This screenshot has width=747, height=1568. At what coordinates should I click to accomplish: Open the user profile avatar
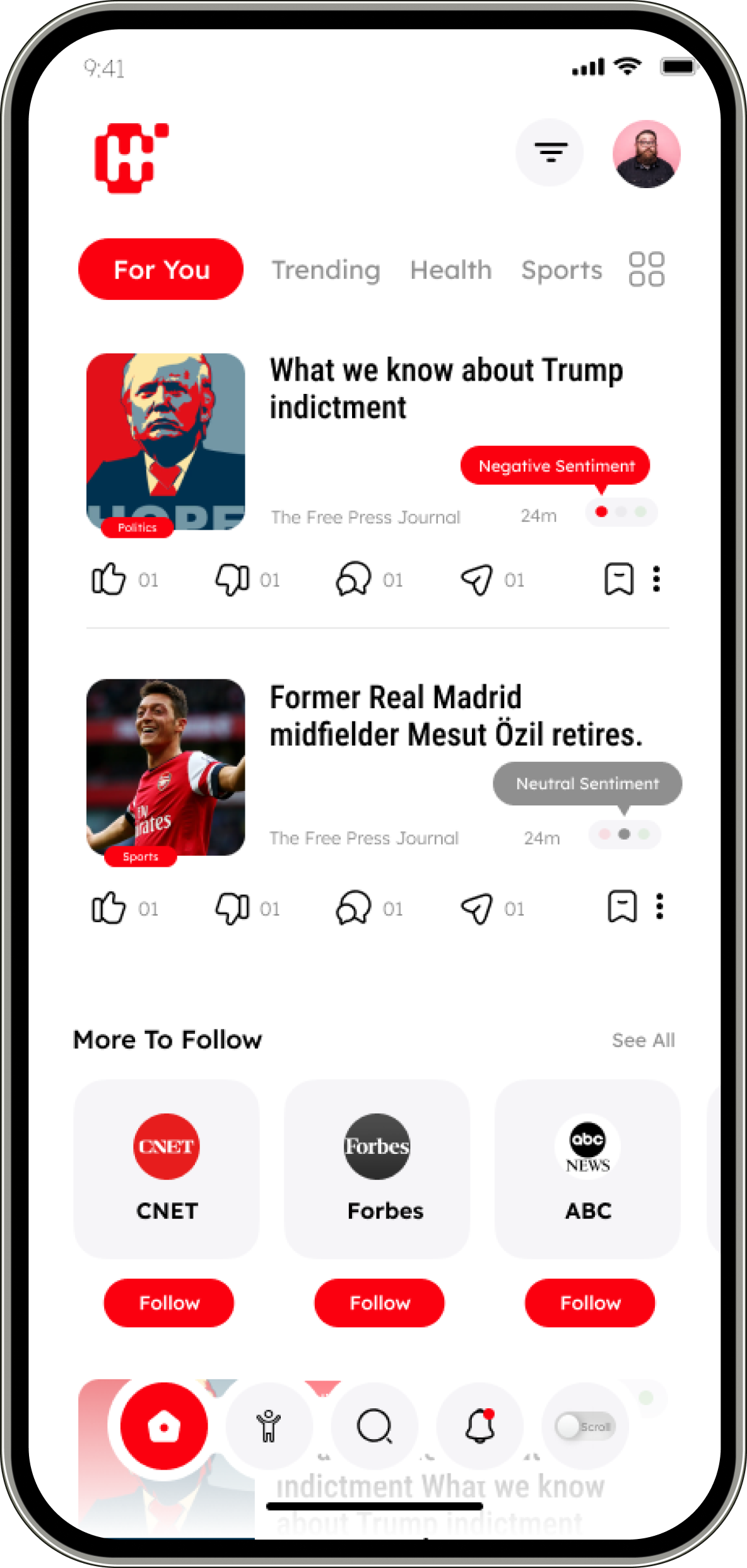coord(647,154)
